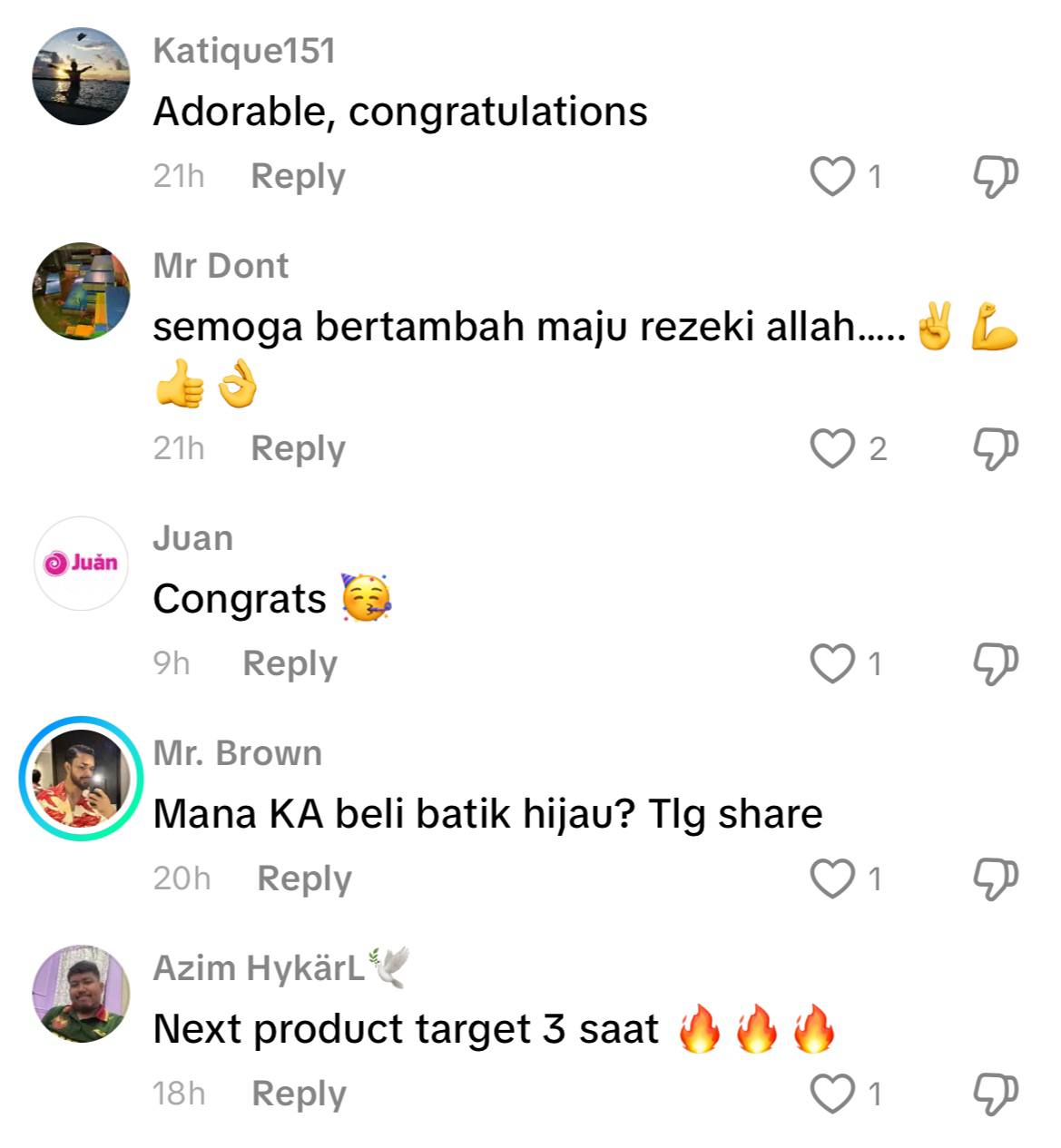Reply to Katique151's comment
Screen dimensions: 1061x1148
point(298,176)
